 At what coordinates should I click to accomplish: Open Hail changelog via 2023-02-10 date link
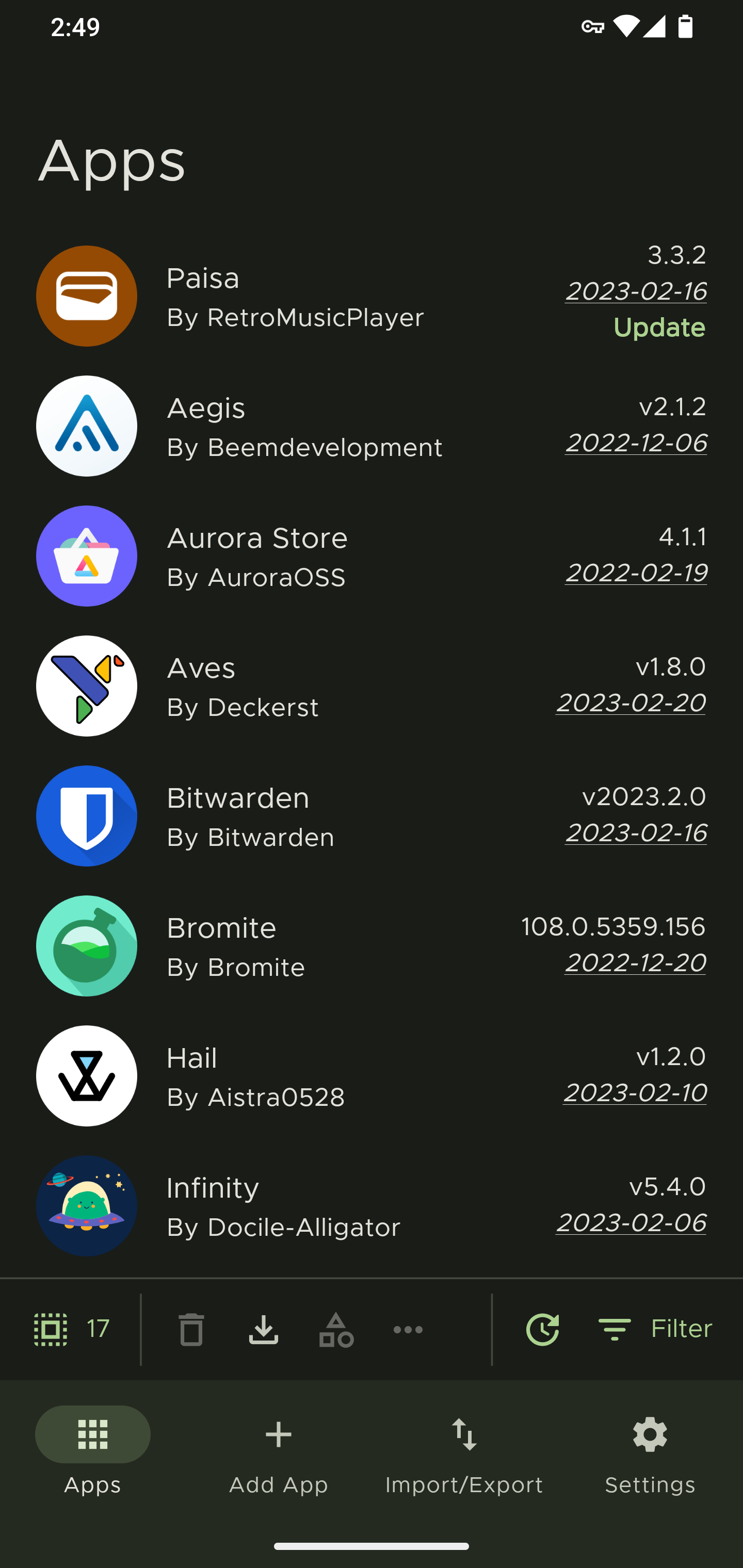click(634, 1092)
